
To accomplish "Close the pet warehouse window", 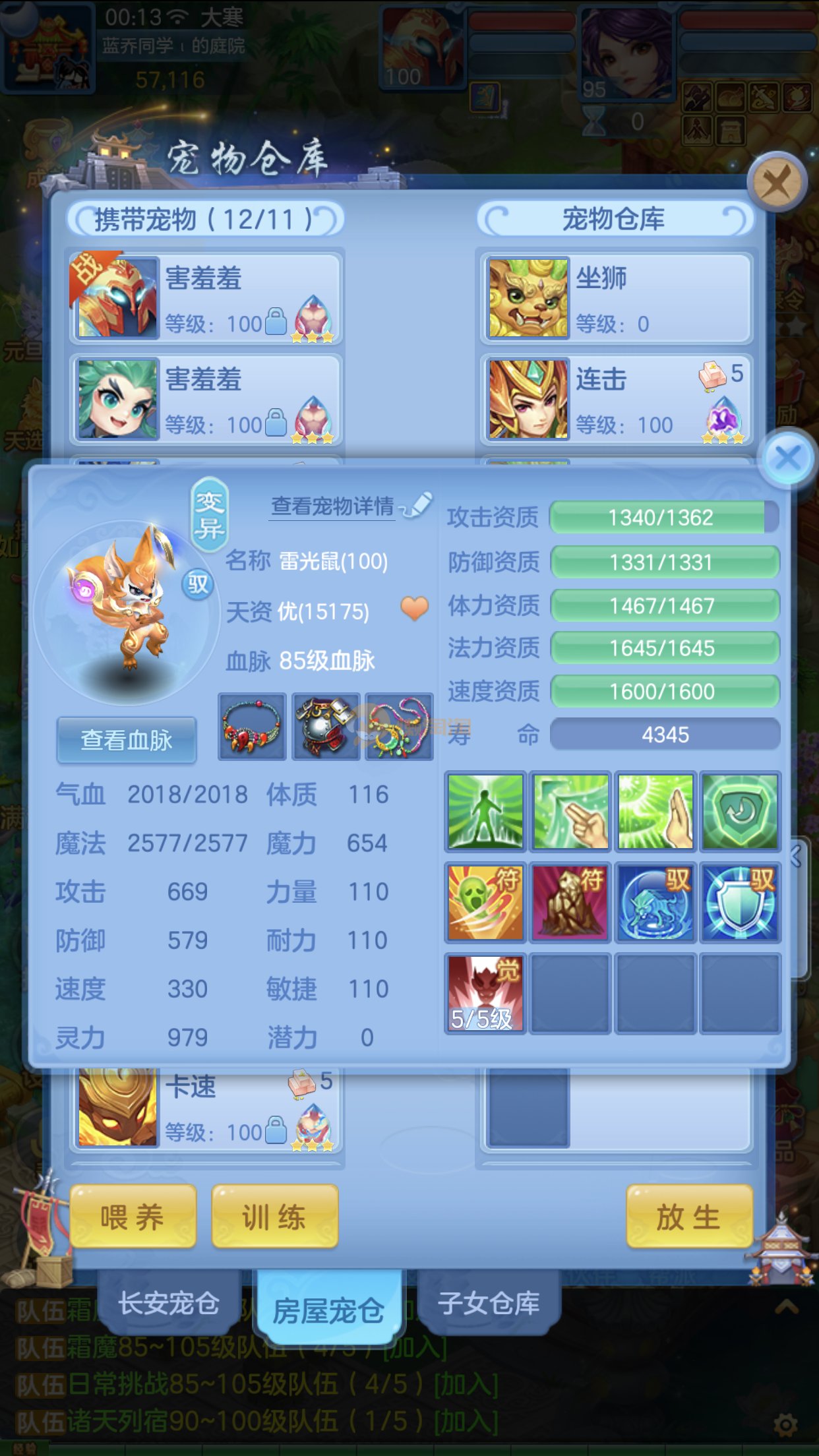I will 777,182.
